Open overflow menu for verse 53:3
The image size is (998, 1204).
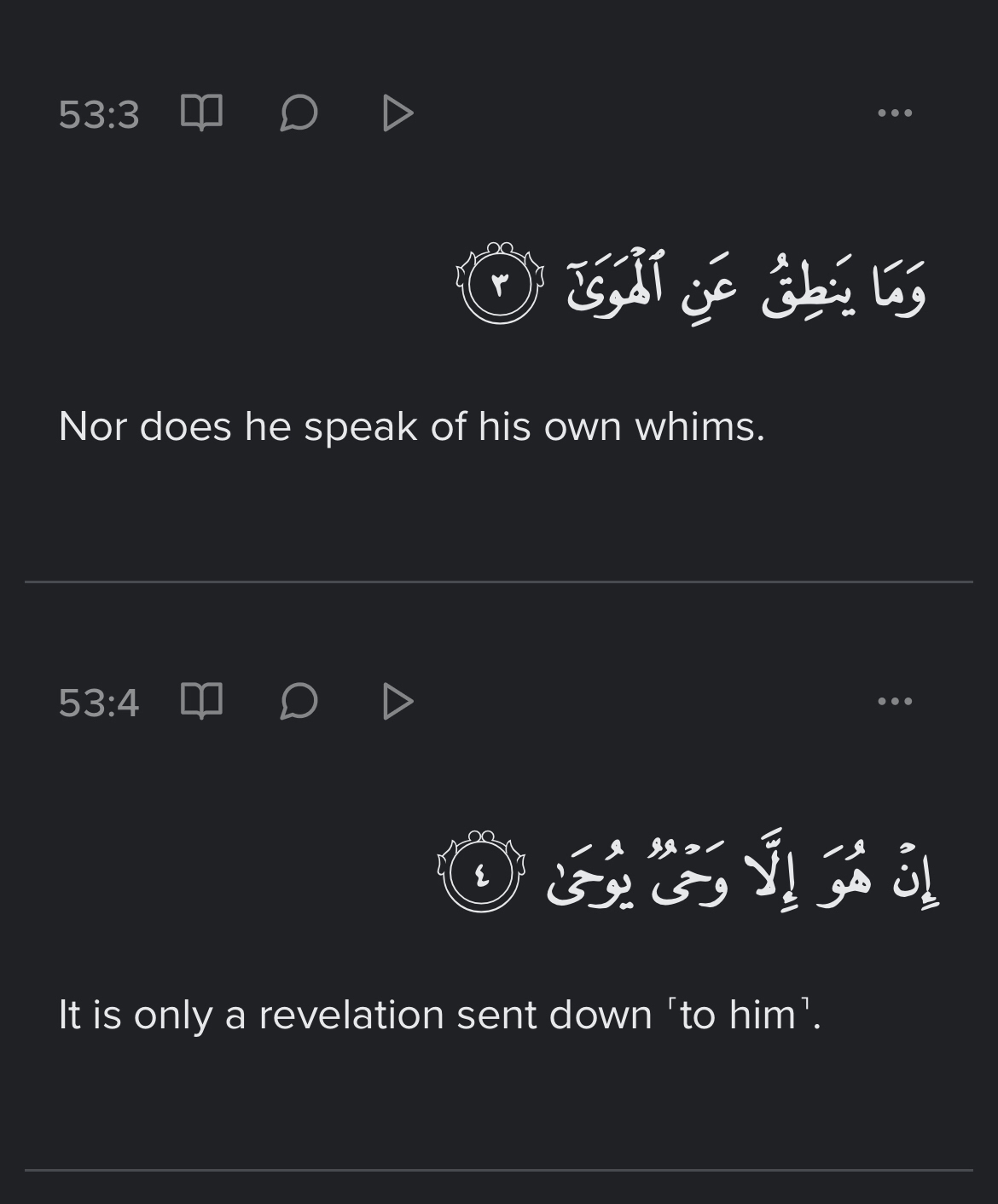(895, 113)
